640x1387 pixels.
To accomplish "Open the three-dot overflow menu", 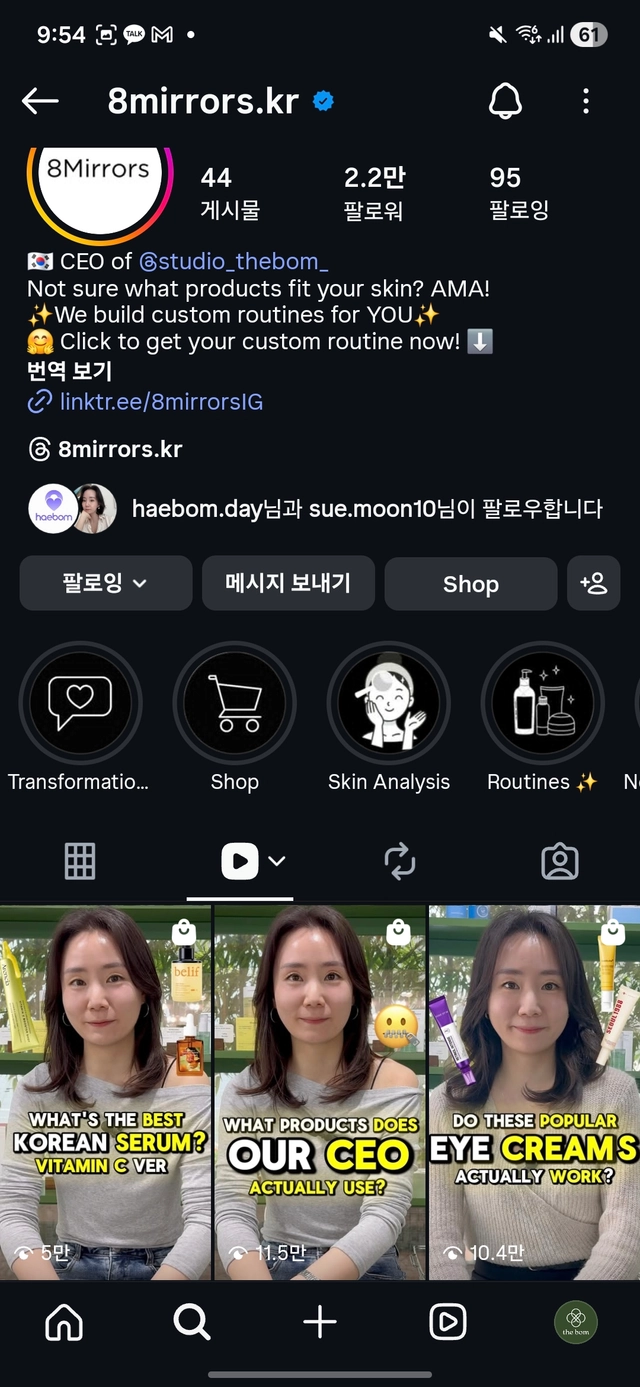I will click(586, 100).
